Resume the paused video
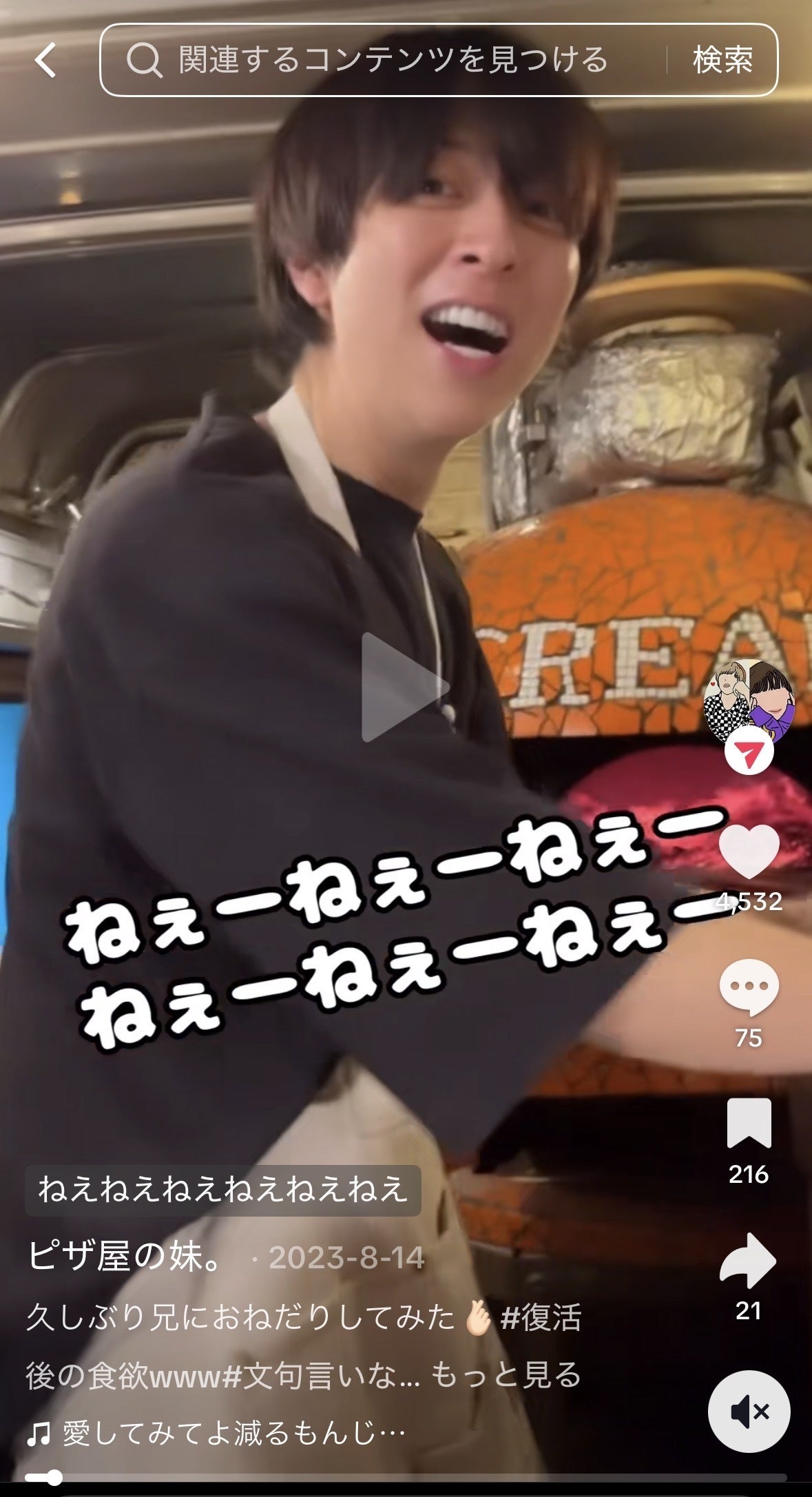Viewport: 812px width, 1497px height. [x=405, y=688]
